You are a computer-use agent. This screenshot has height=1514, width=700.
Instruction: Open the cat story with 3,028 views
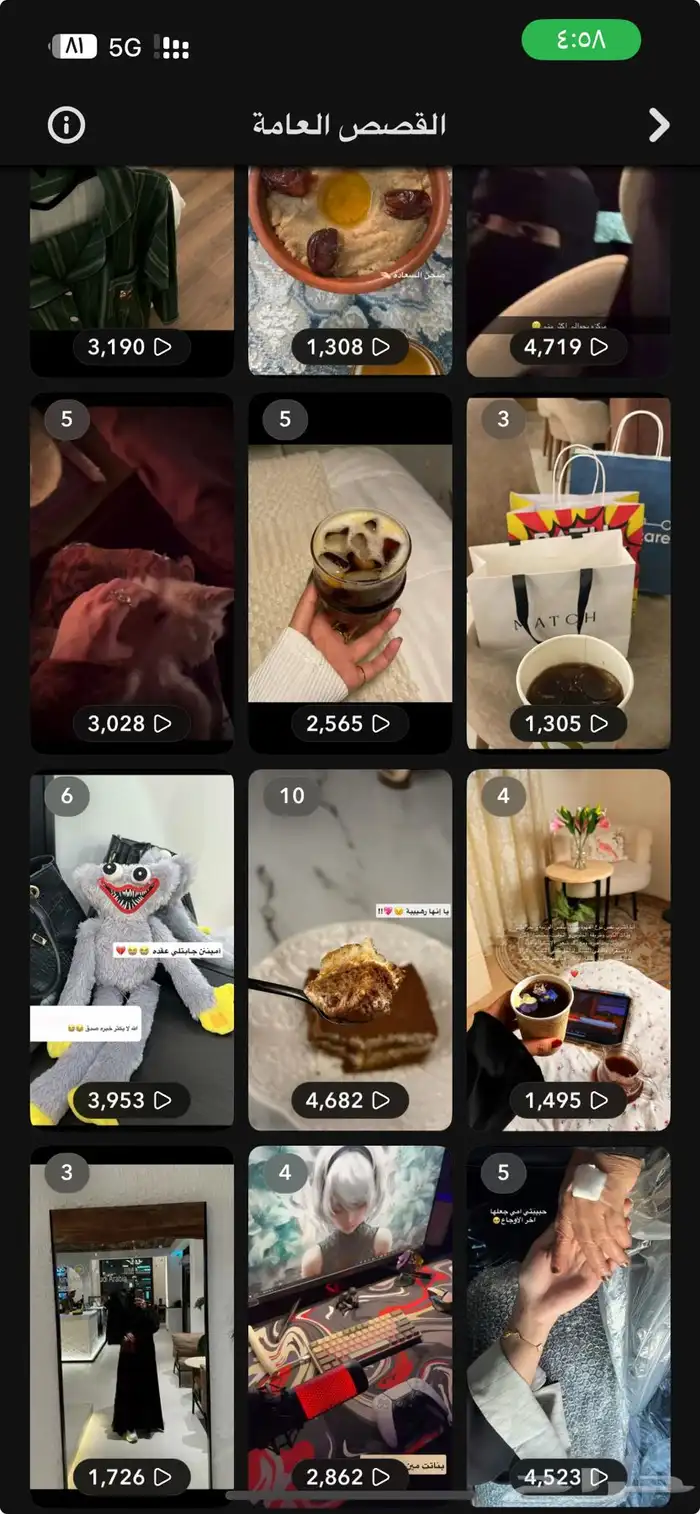(132, 570)
